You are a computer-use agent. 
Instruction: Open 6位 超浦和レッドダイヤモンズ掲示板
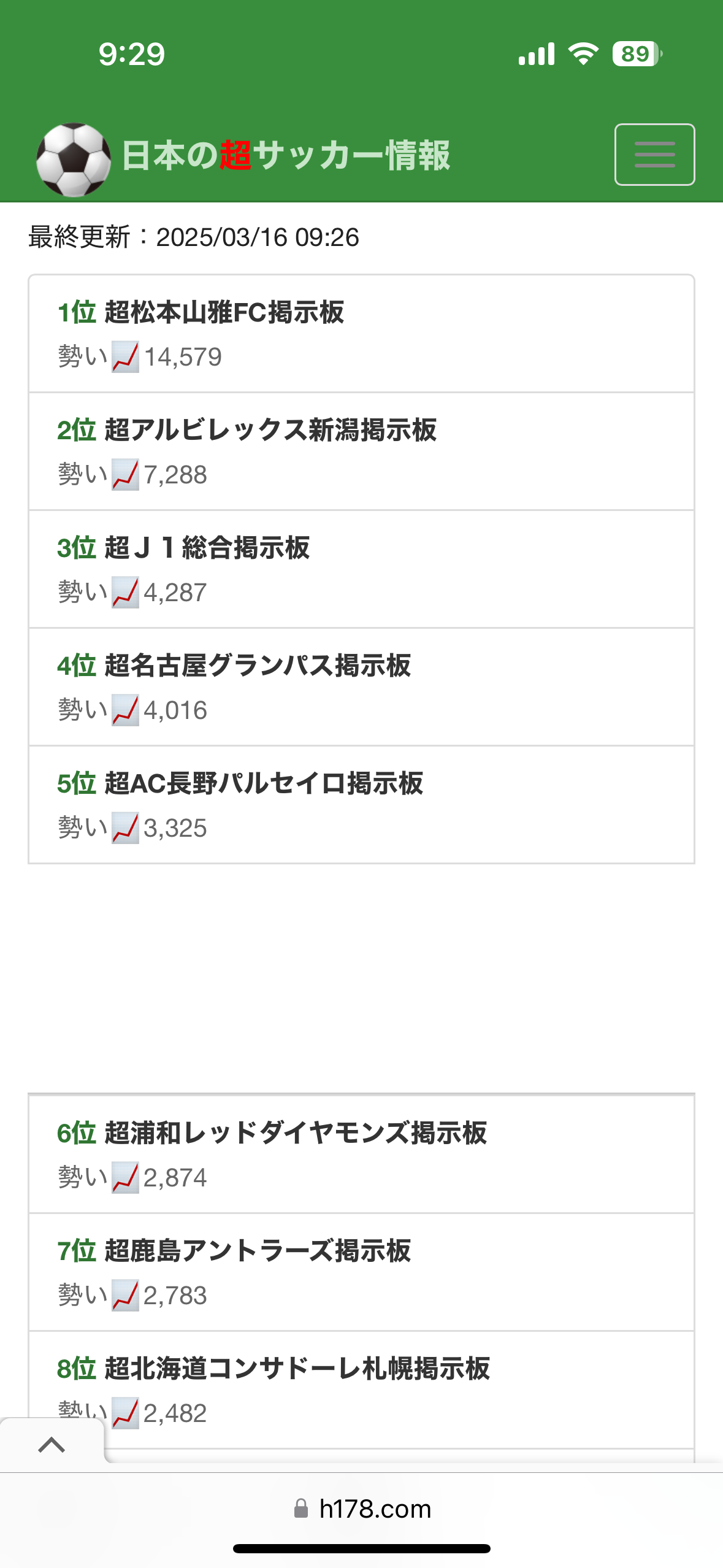pos(361,1155)
